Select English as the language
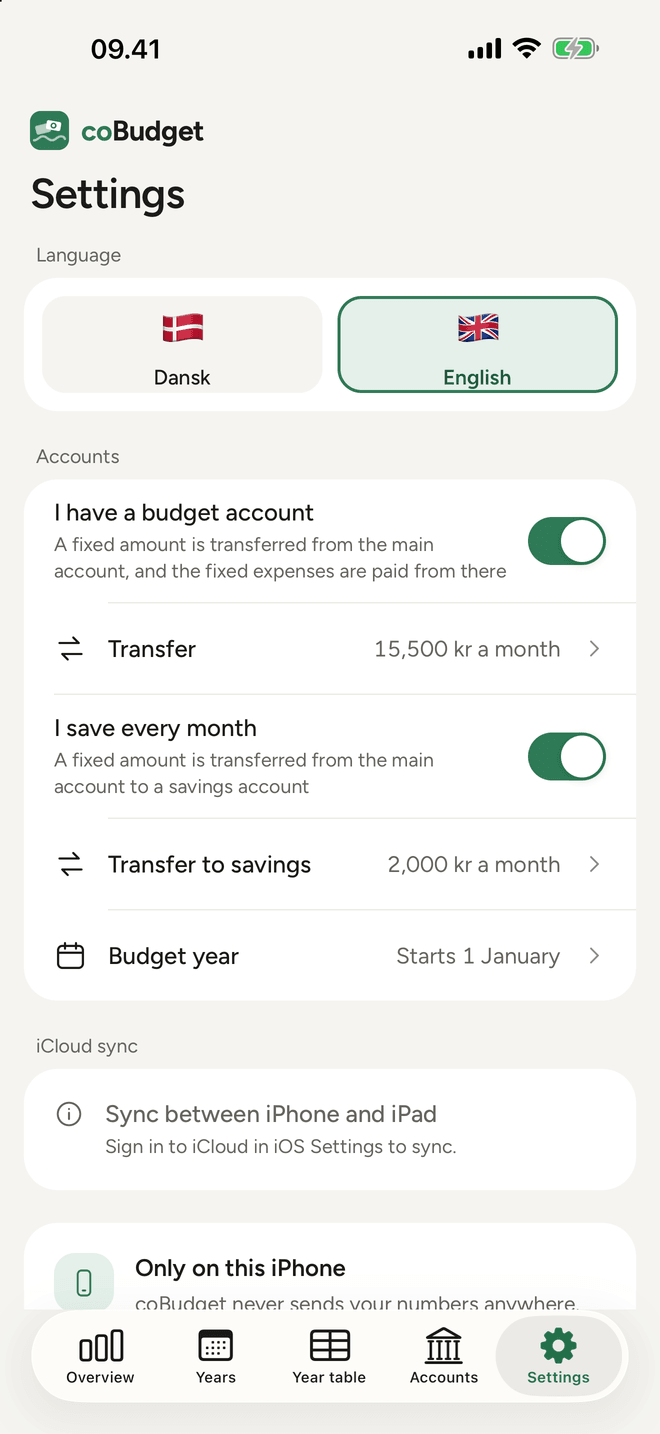Viewport: 660px width, 1434px height. pyautogui.click(x=477, y=345)
